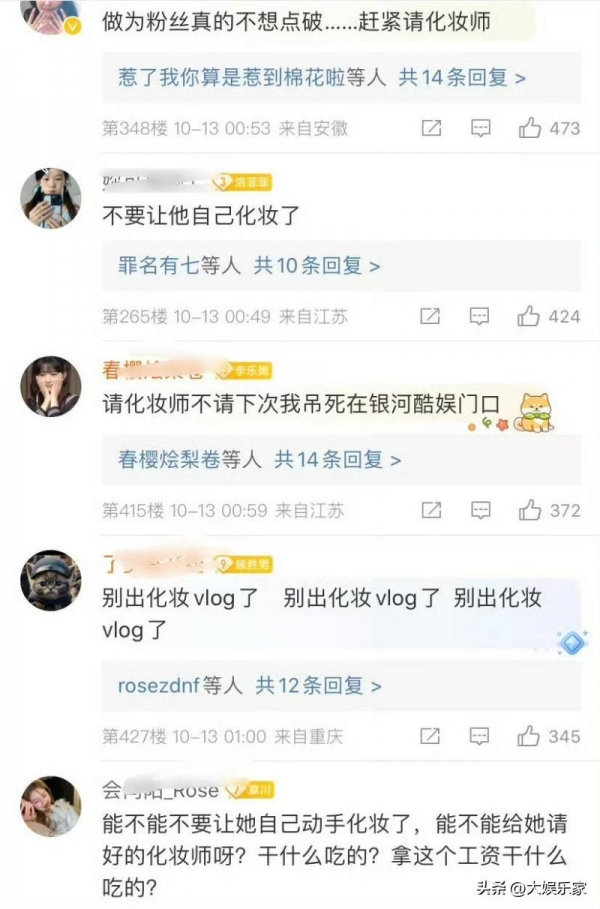Share the floor 265 comment

point(431,316)
